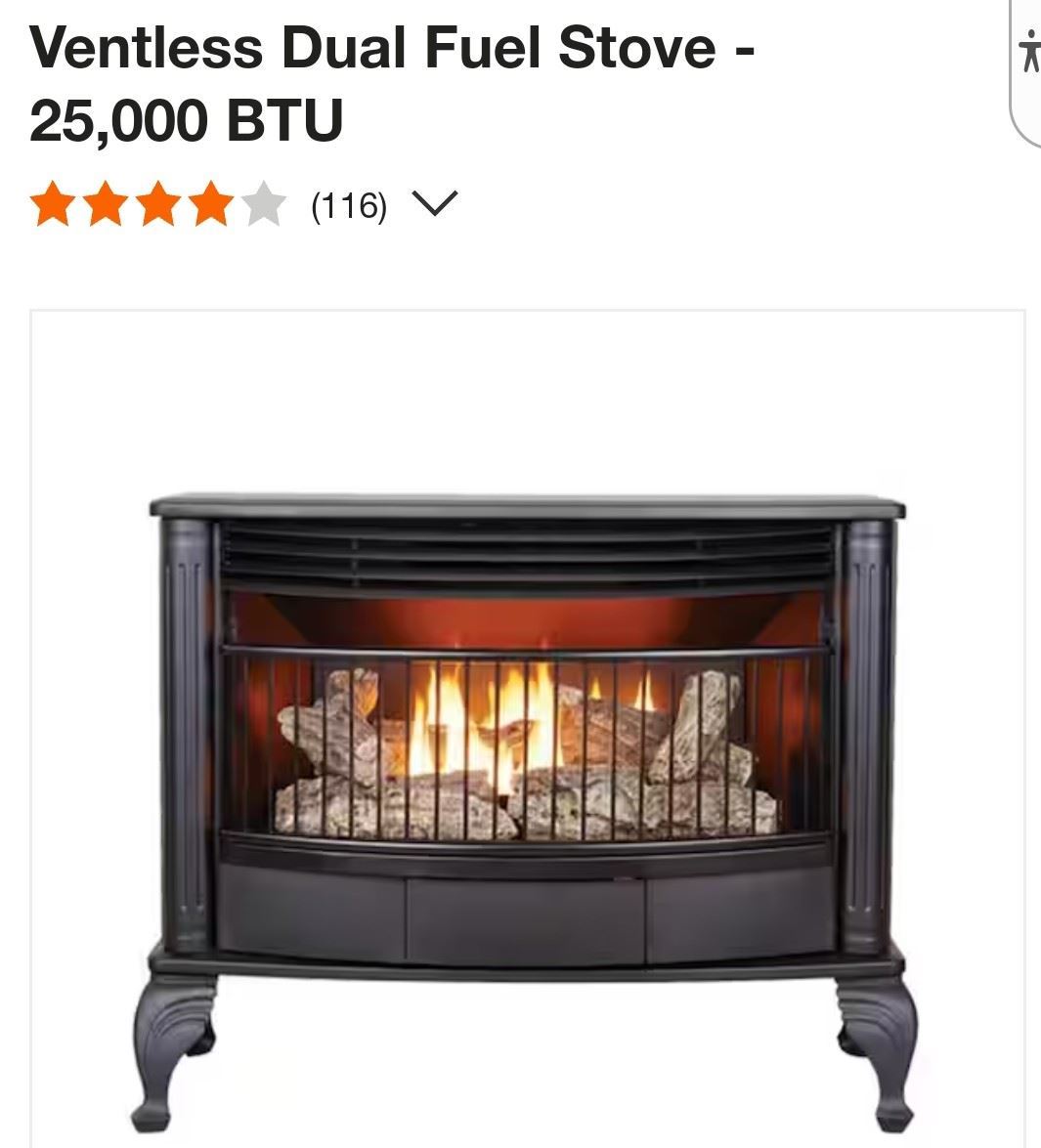Open the accessibility options button
This screenshot has width=1041, height=1148.
[x=1028, y=54]
